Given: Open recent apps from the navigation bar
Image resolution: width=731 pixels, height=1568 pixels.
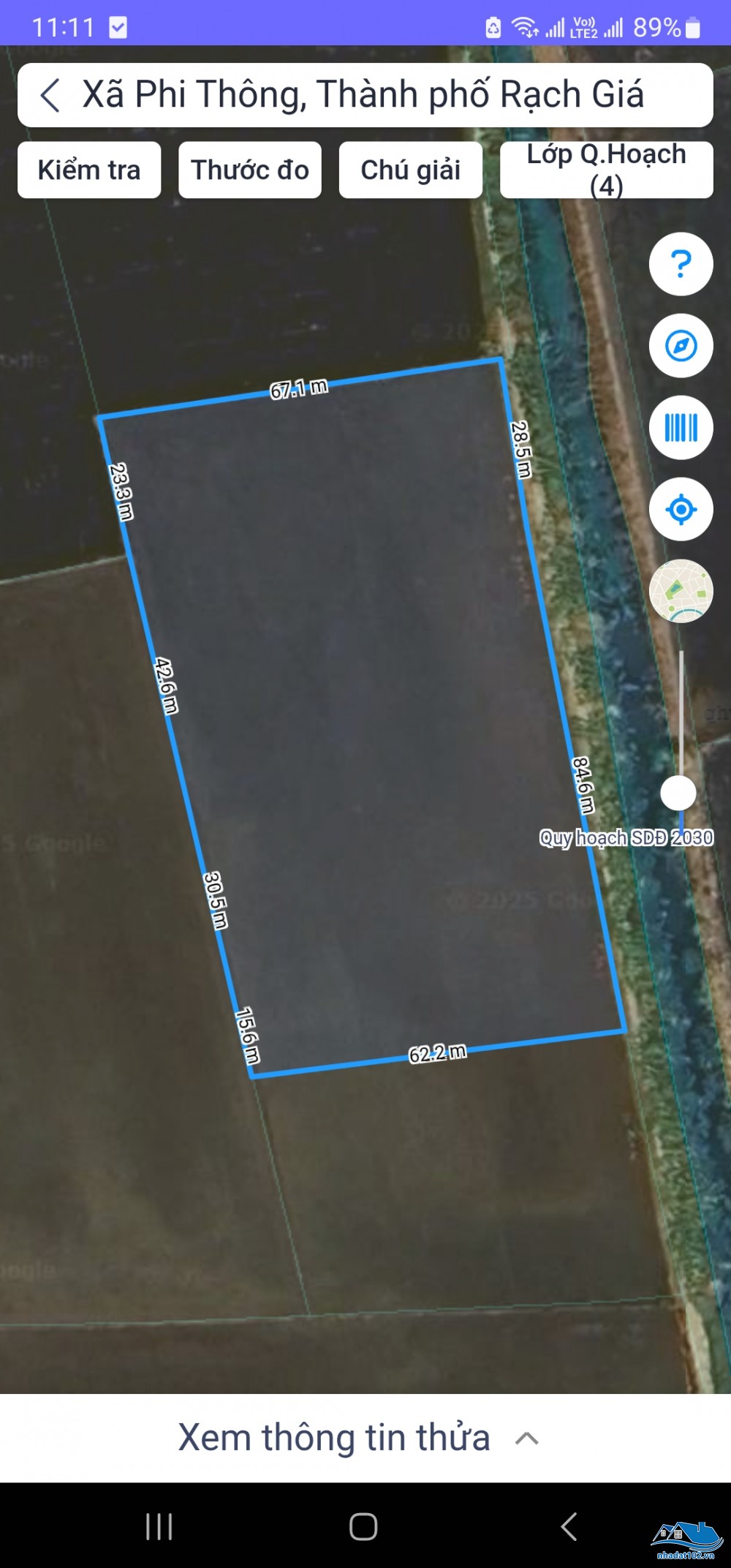Looking at the screenshot, I should pyautogui.click(x=159, y=1526).
